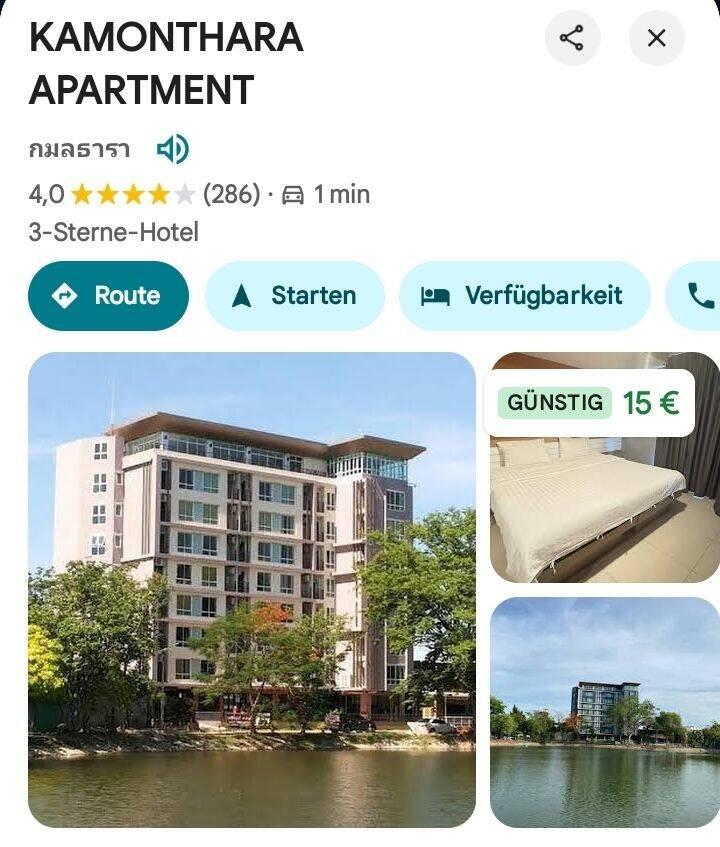Open the lake view photo
Viewport: 720px width, 847px height.
click(604, 712)
